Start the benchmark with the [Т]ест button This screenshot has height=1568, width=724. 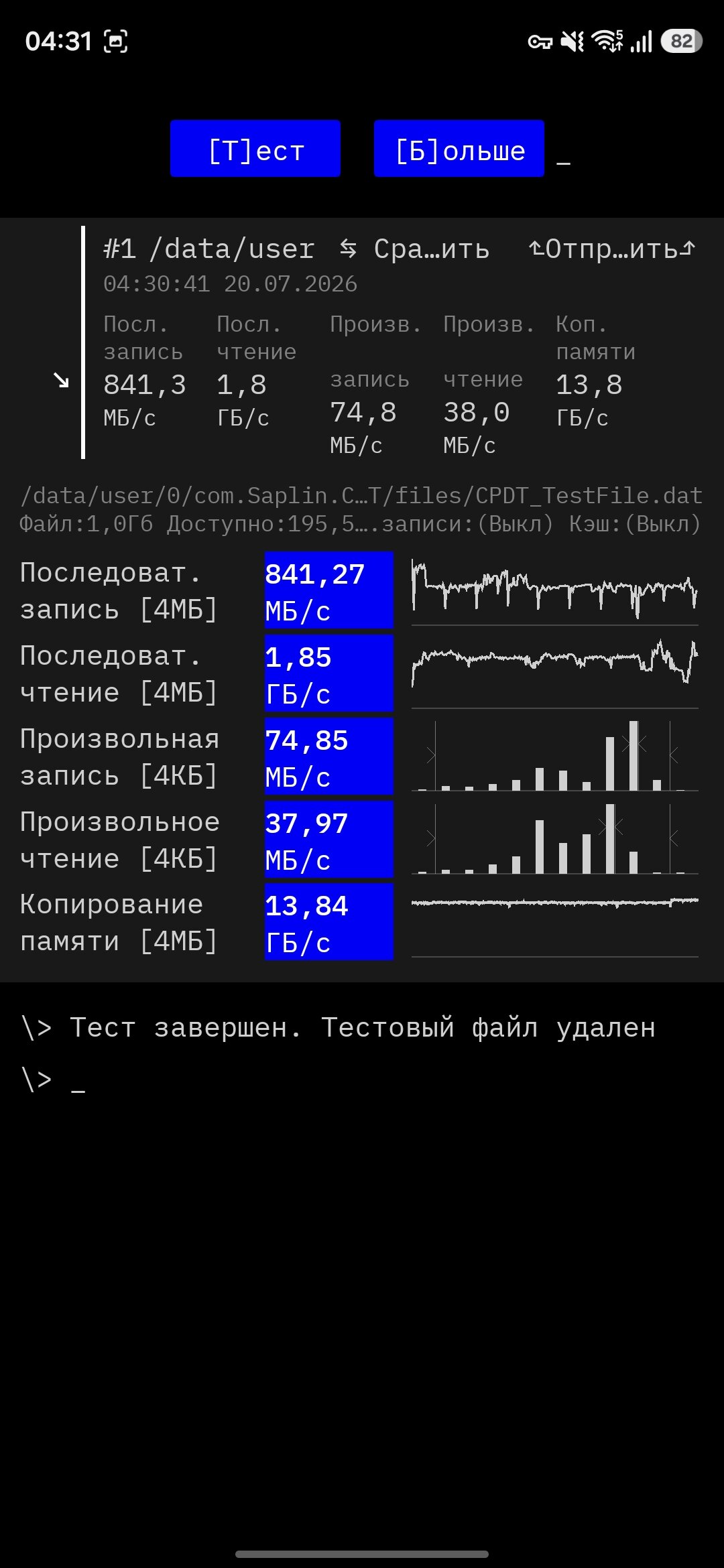[255, 149]
